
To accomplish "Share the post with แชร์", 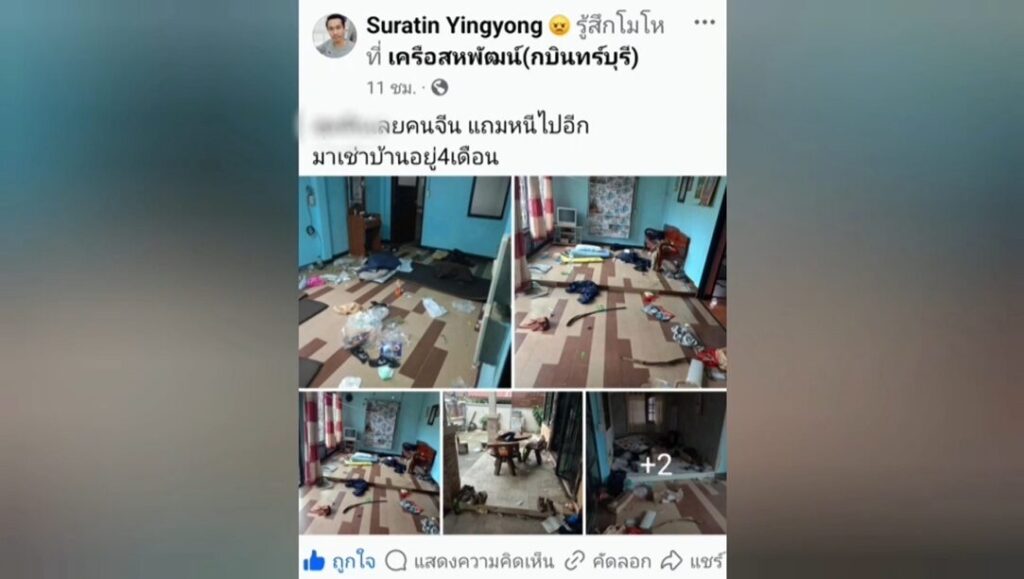I will coord(693,561).
